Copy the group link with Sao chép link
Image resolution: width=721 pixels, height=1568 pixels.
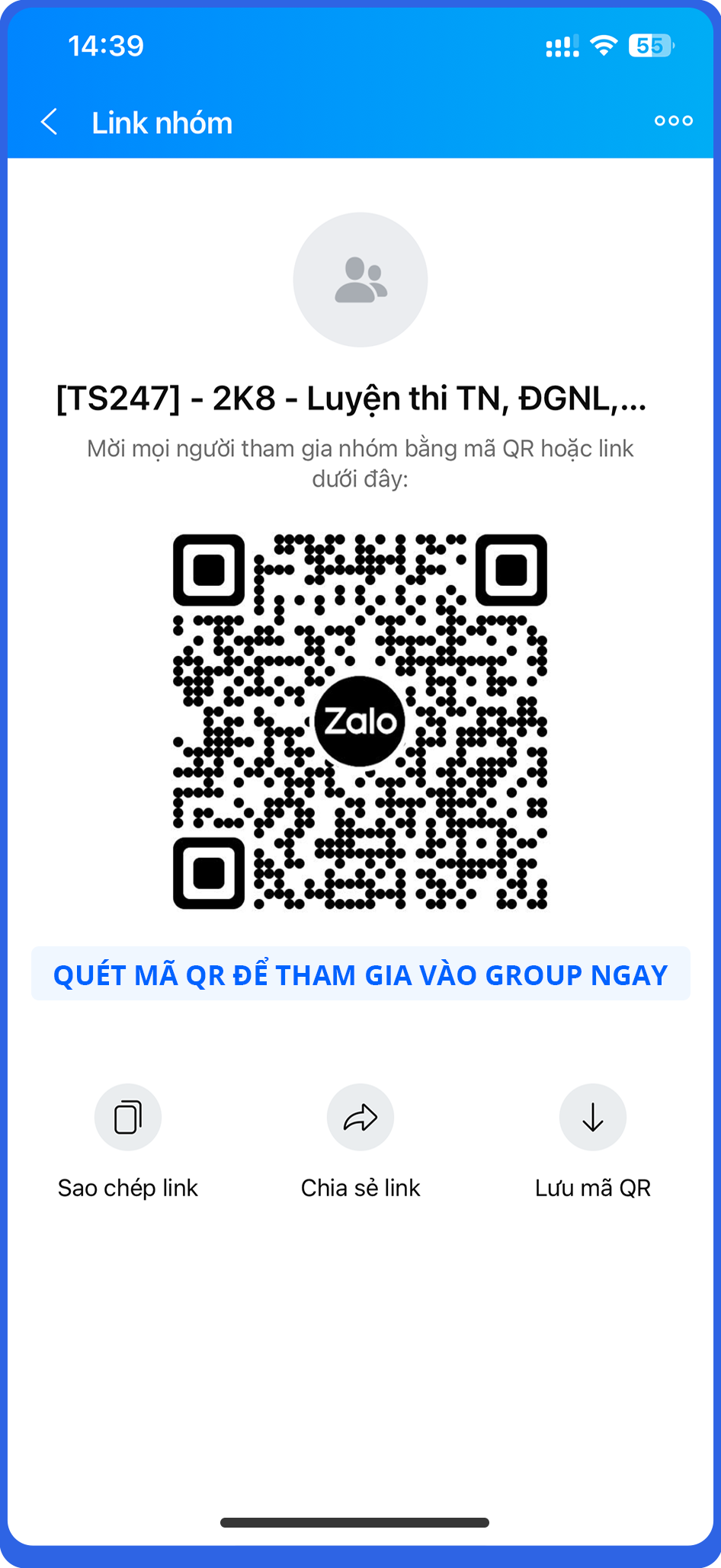pyautogui.click(x=128, y=1118)
